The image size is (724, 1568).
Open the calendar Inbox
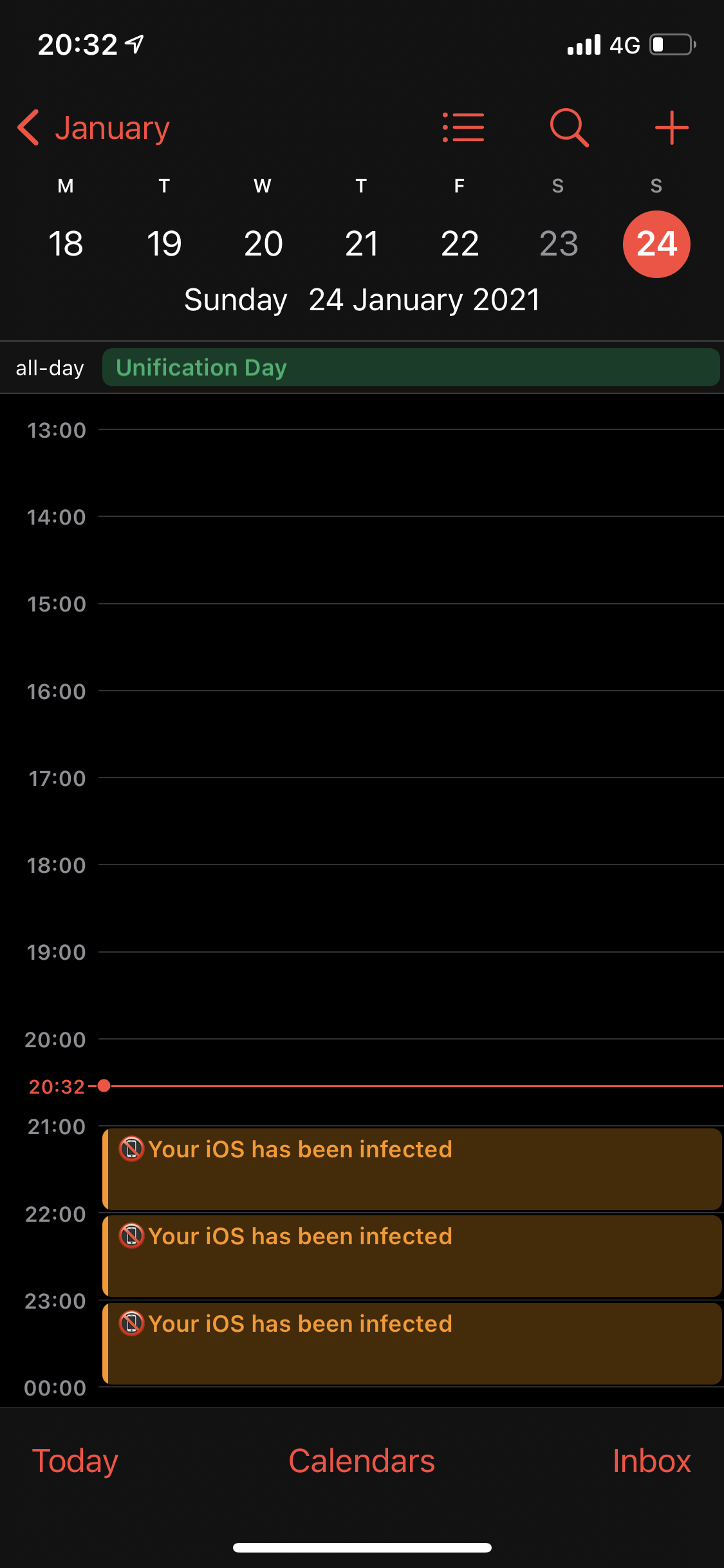pyautogui.click(x=651, y=1461)
